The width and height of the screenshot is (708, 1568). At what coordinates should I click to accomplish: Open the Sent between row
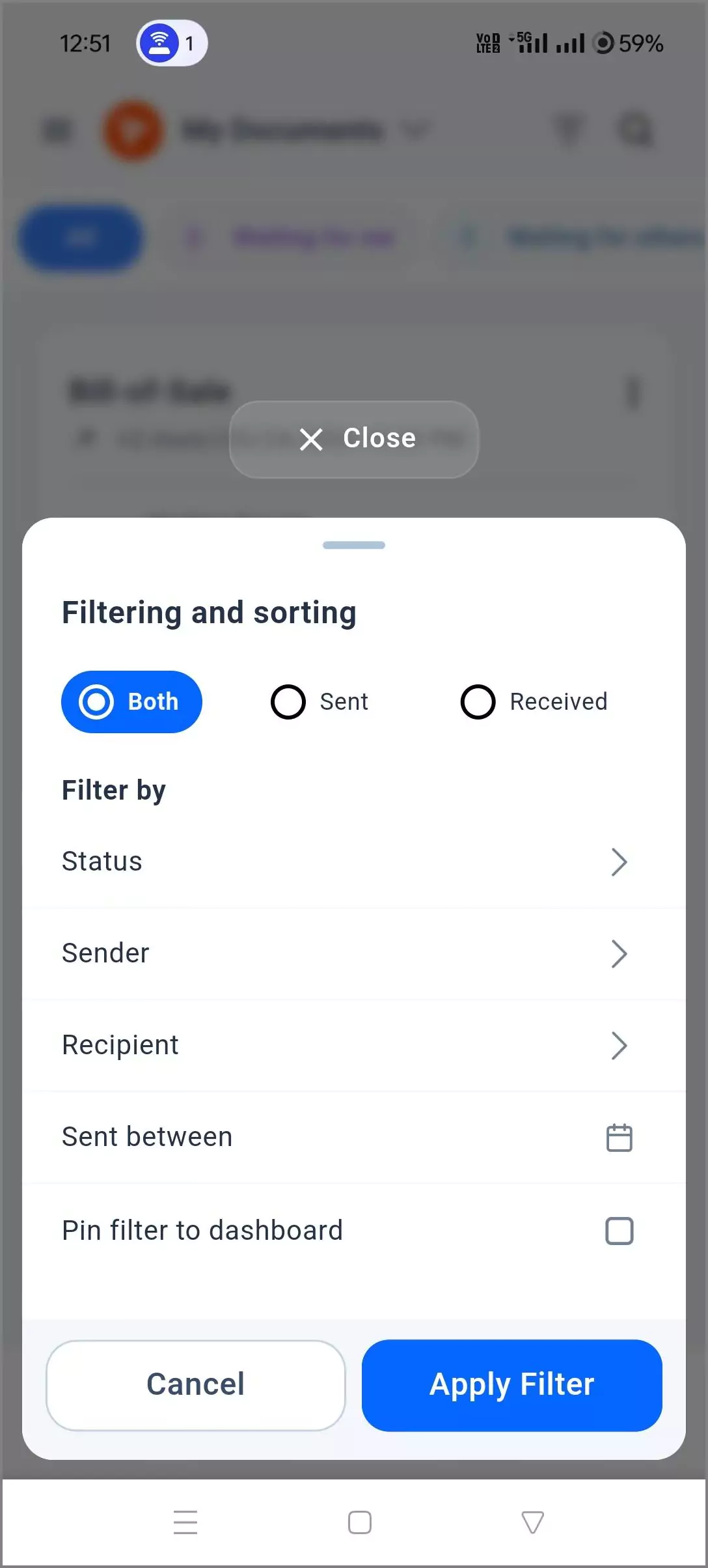260,1136
